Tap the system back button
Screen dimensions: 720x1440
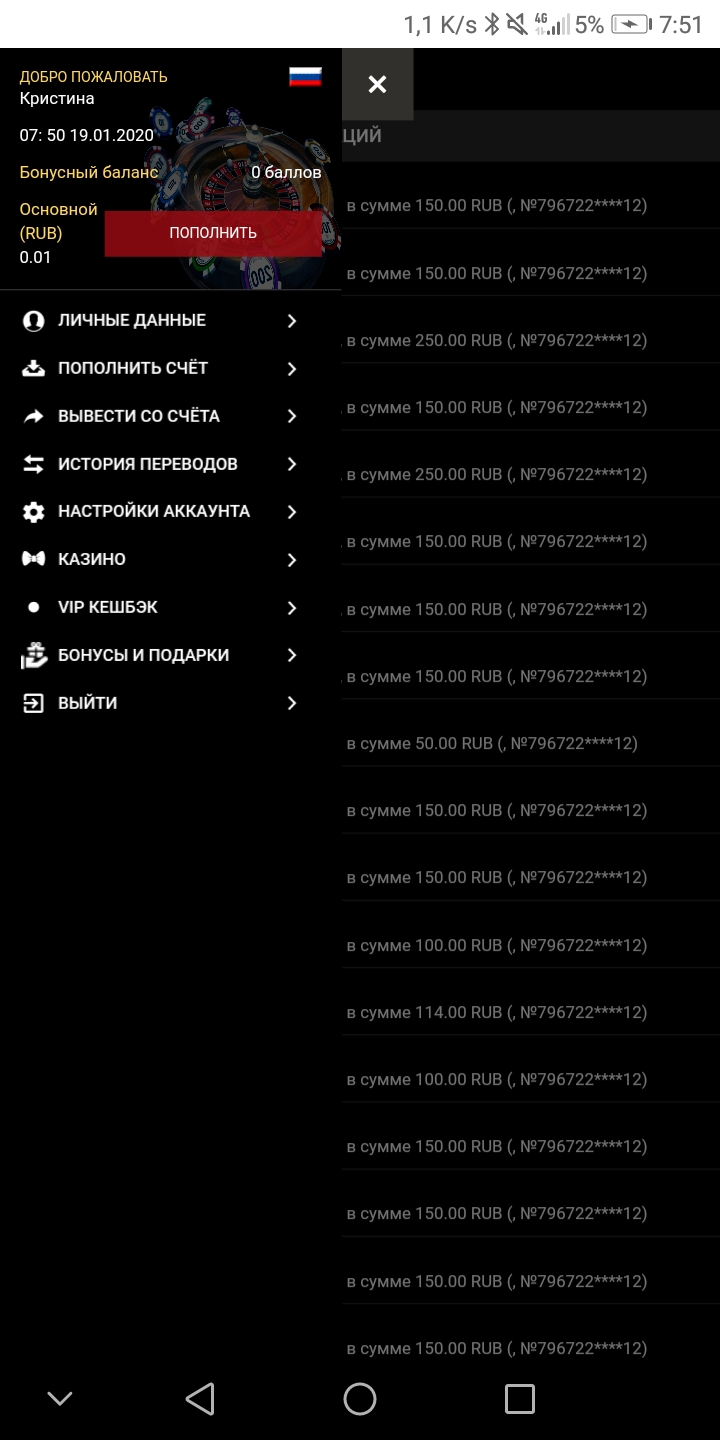coord(200,1399)
